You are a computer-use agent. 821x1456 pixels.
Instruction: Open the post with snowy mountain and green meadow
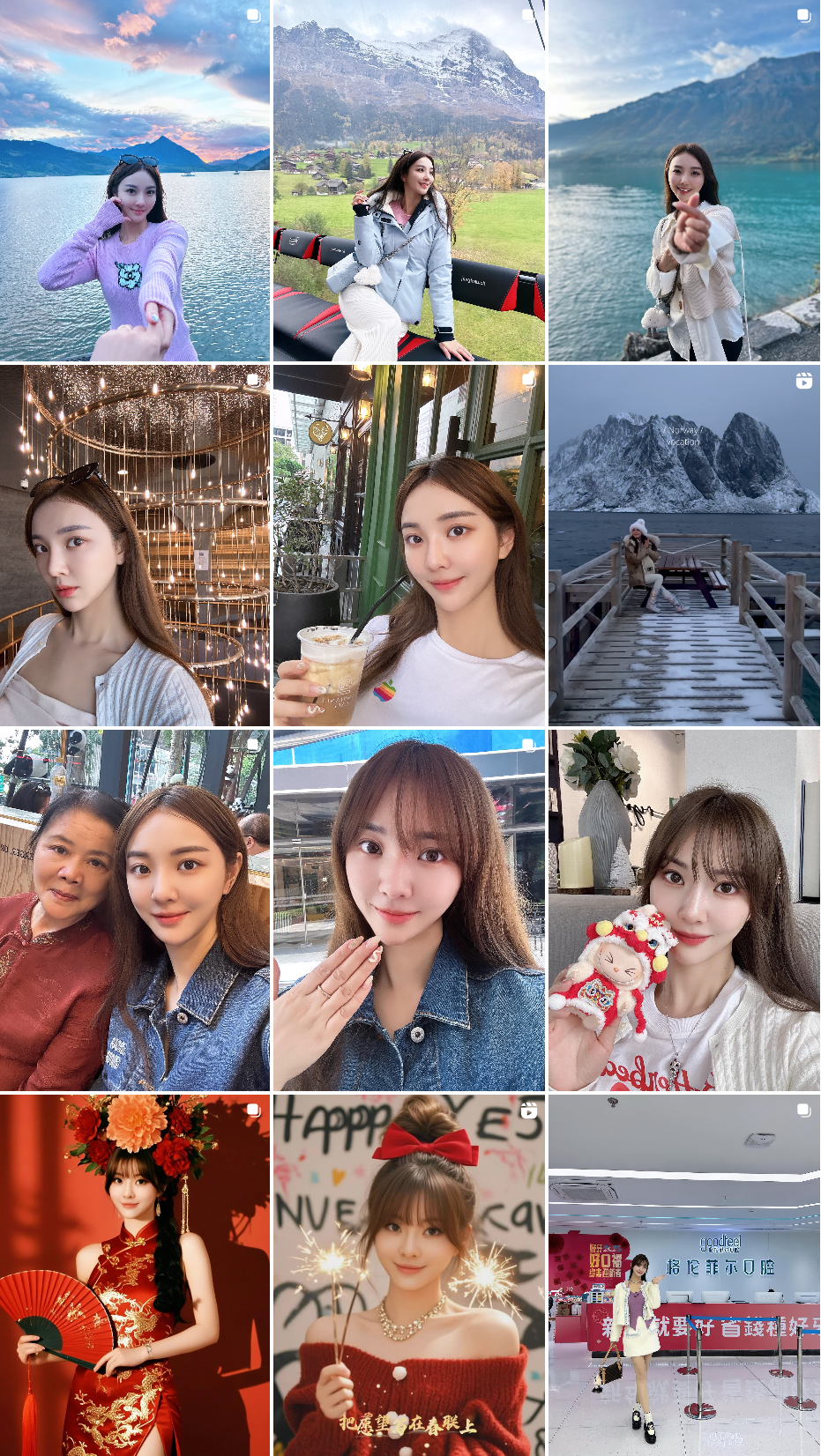coord(409,181)
